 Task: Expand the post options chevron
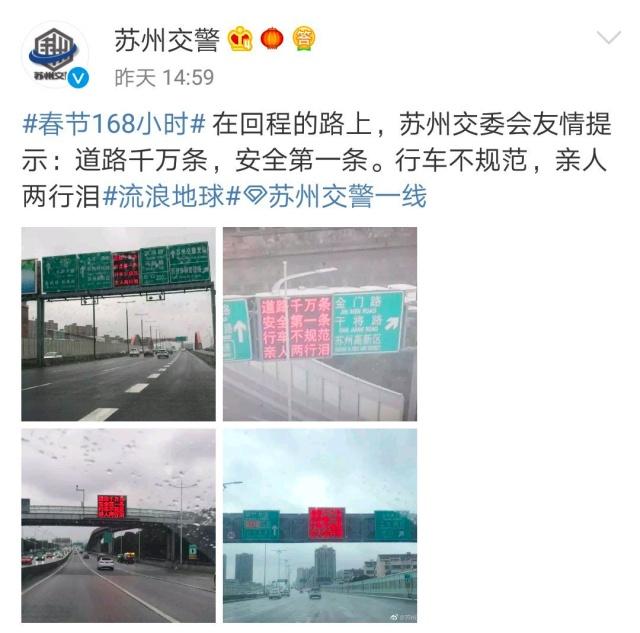(608, 39)
